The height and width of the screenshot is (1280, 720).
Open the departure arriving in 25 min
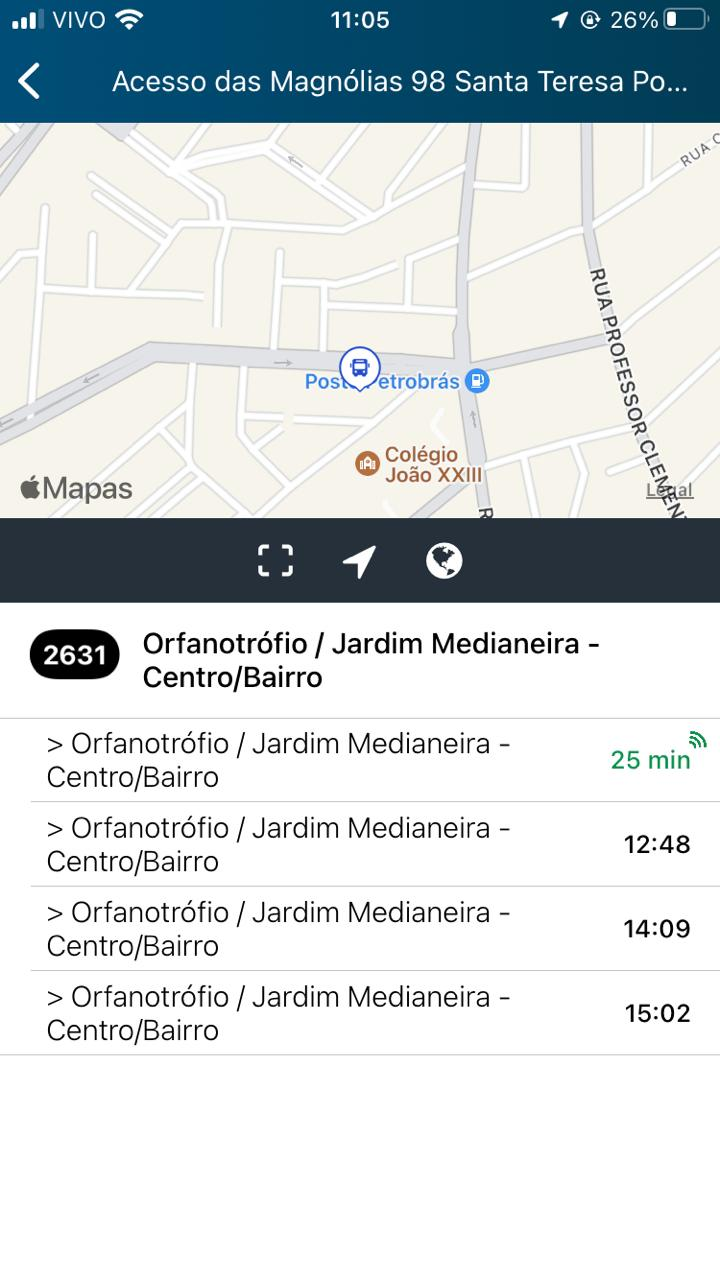click(x=360, y=760)
